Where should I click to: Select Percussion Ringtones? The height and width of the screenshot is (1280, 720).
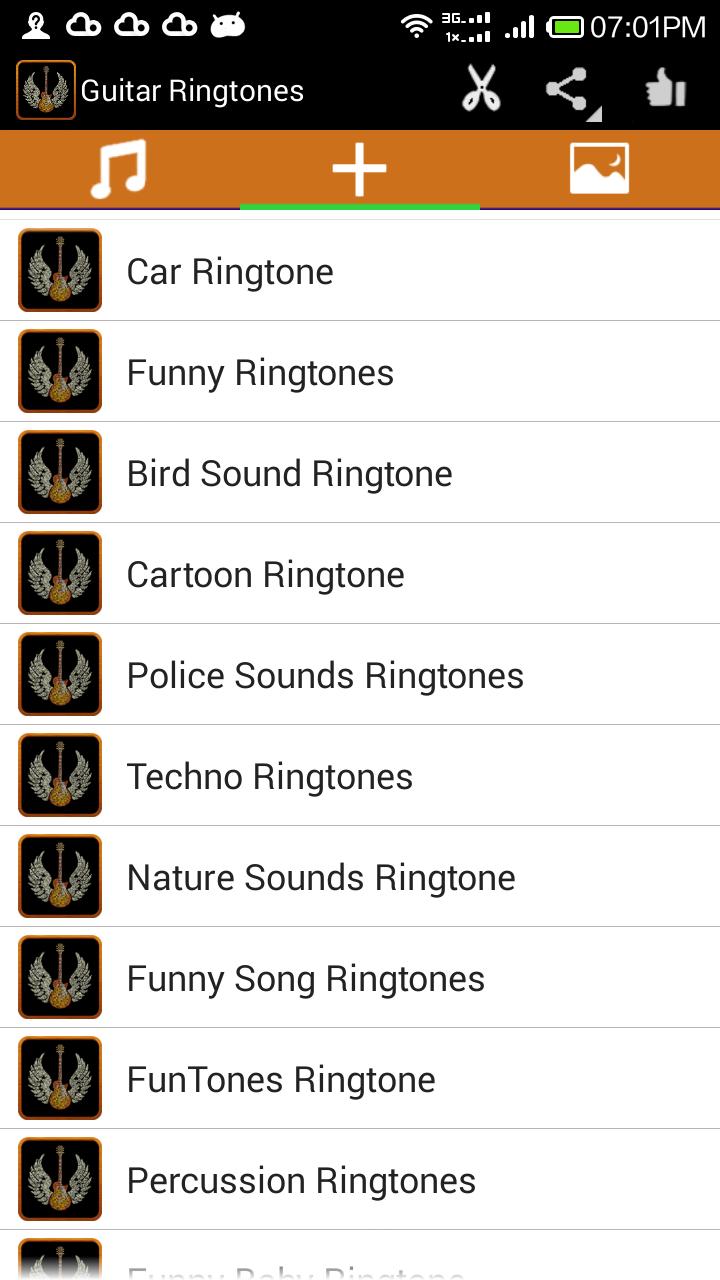point(360,1180)
